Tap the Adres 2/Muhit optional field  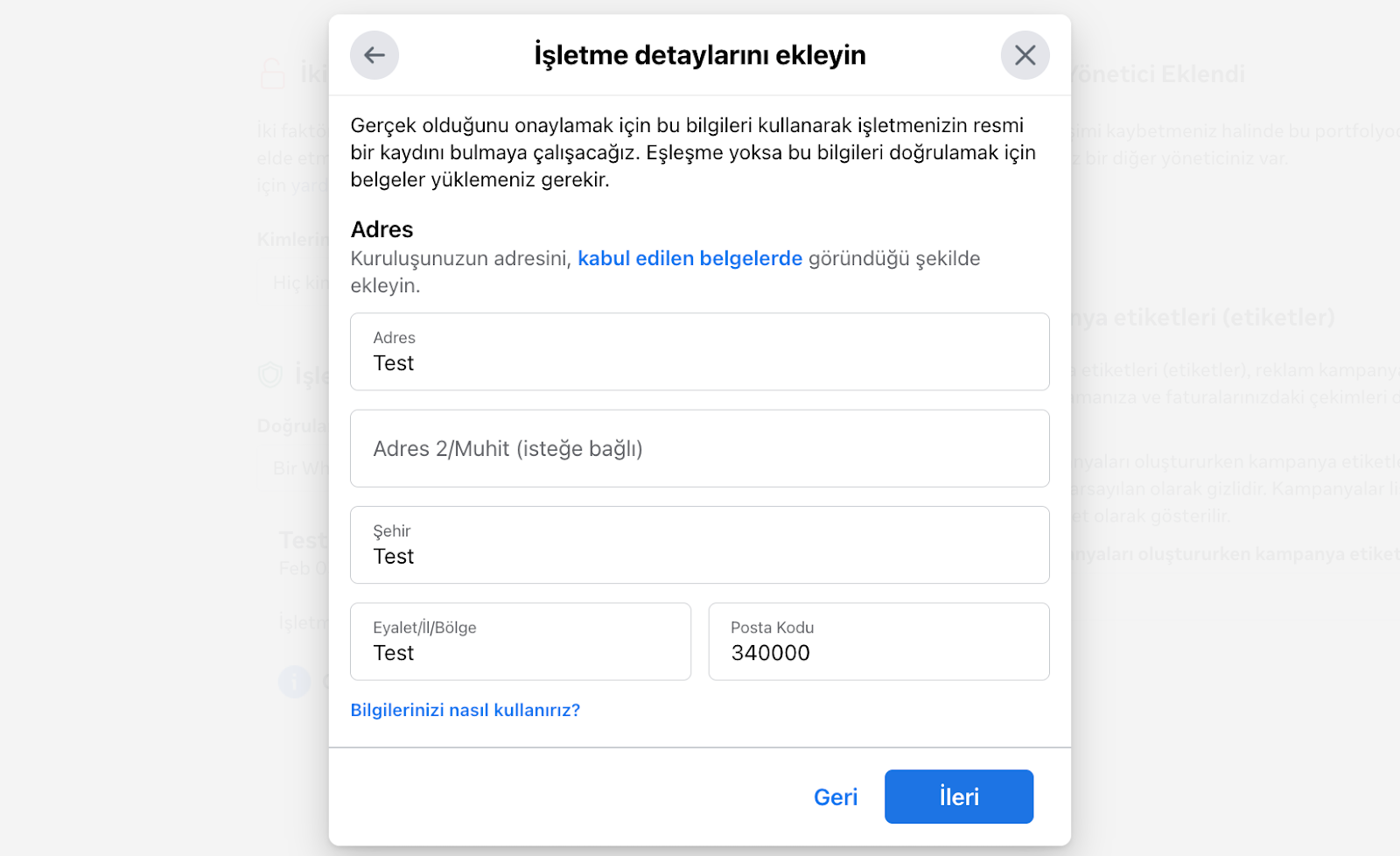699,449
